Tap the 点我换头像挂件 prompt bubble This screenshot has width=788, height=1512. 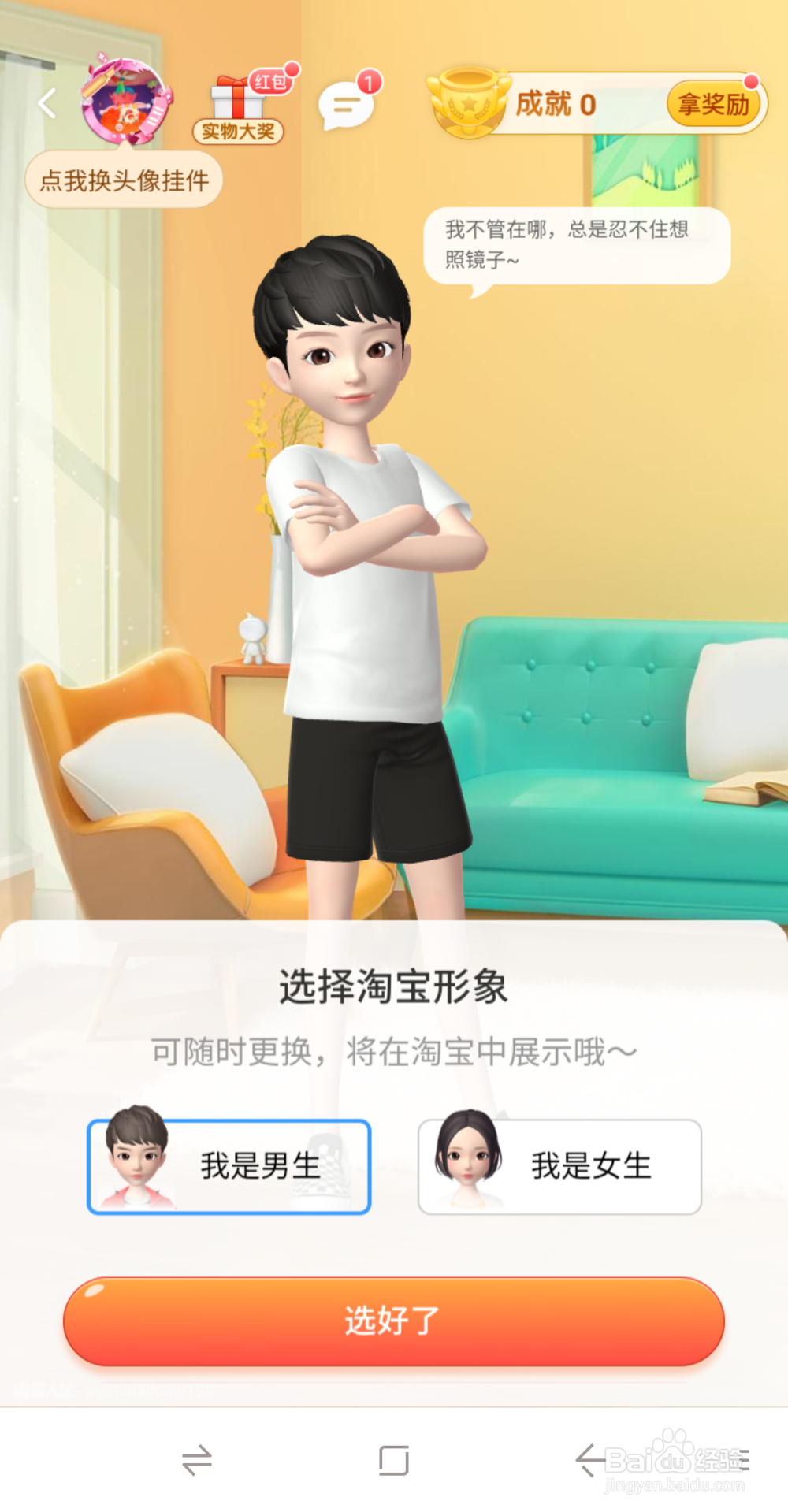pos(124,180)
